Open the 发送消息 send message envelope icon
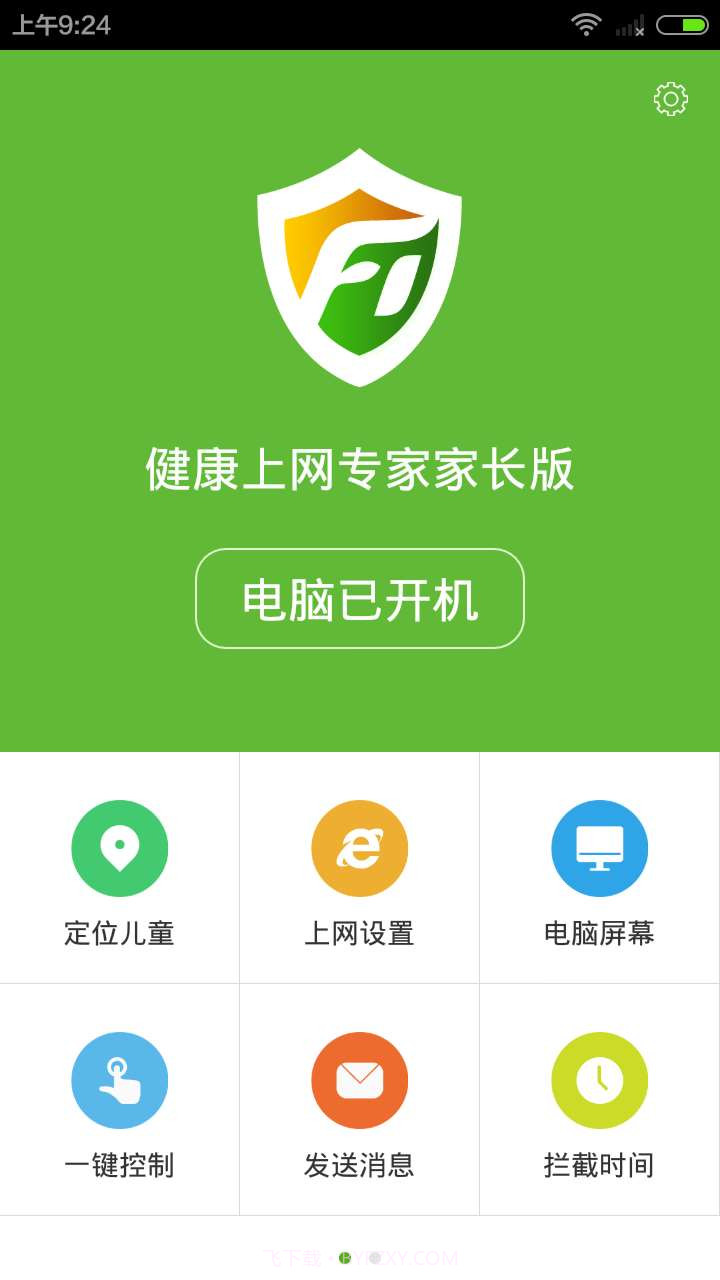Viewport: 720px width, 1280px height. (x=359, y=1081)
